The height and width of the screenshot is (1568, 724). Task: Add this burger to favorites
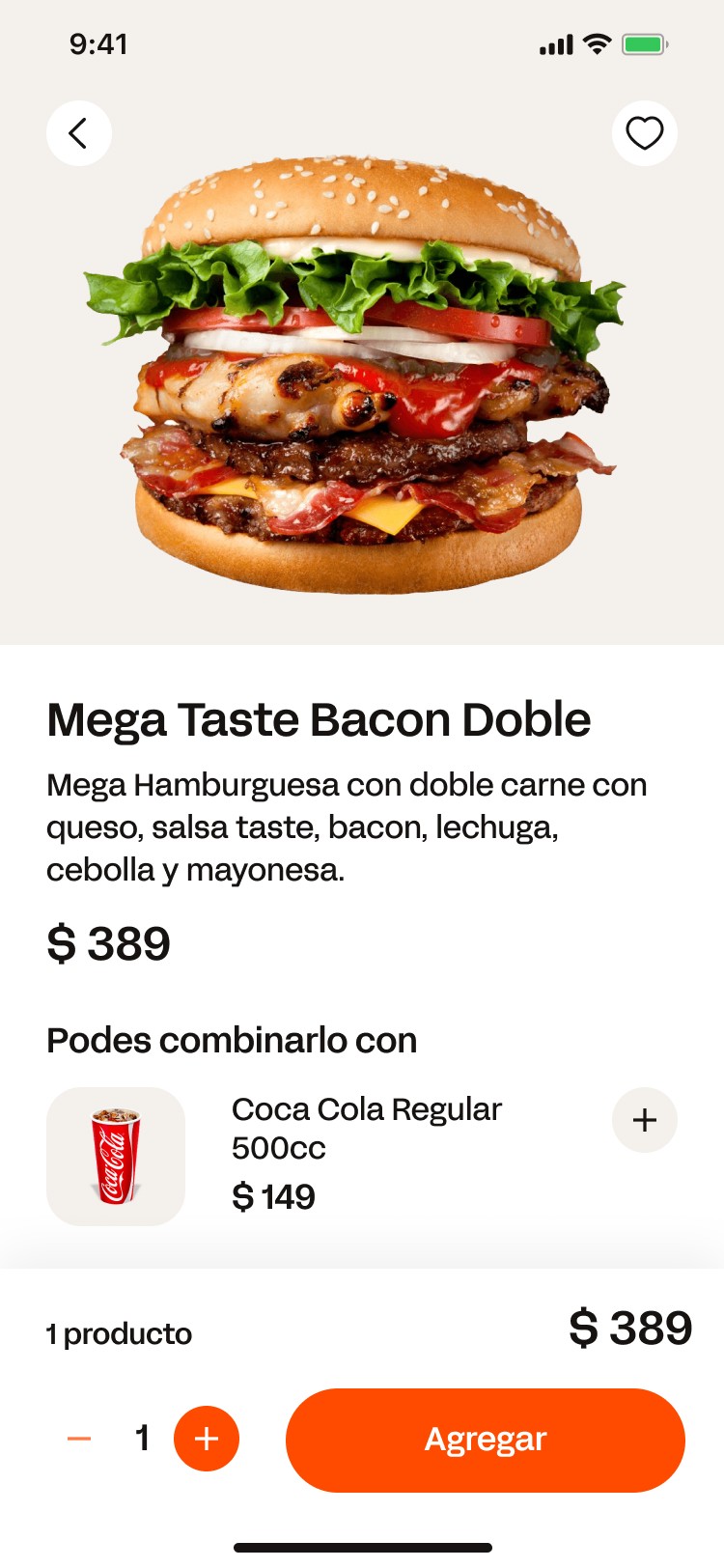coord(644,133)
